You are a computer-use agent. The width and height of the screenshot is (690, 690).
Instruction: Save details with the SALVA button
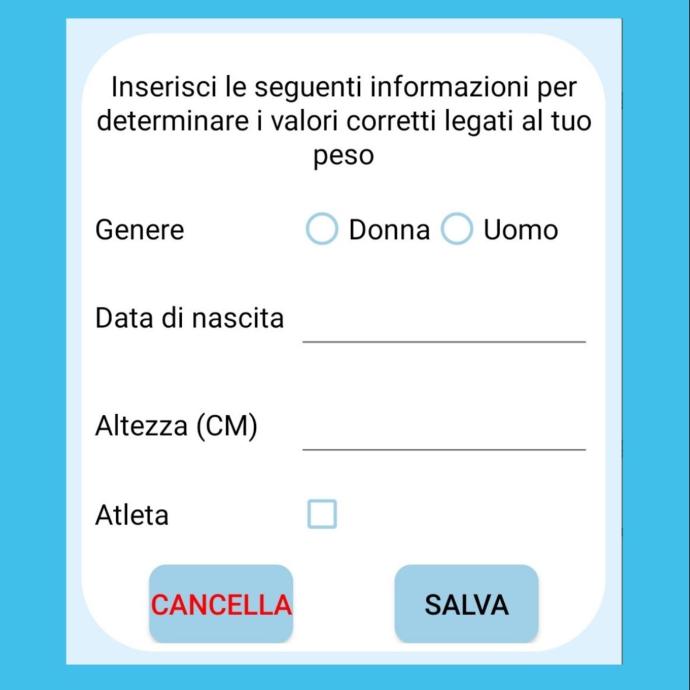[x=466, y=604]
